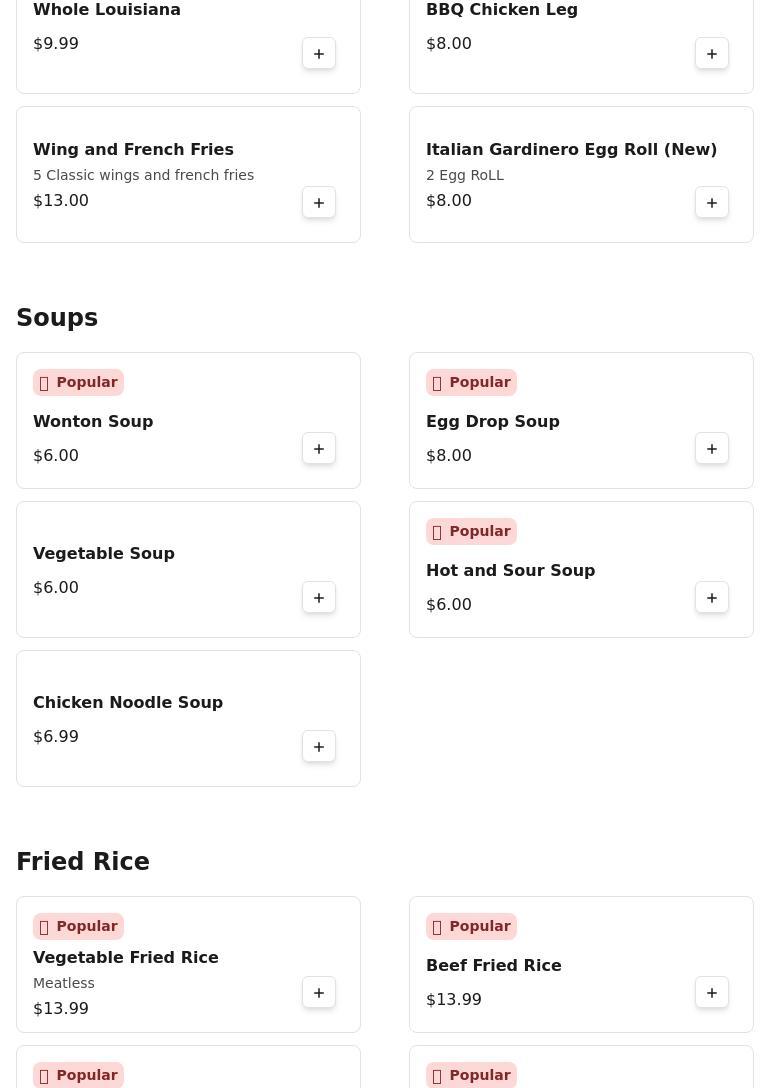View the Beef Fried Rice card
Image resolution: width=770 pixels, height=1088 pixels.
click(493, 965)
